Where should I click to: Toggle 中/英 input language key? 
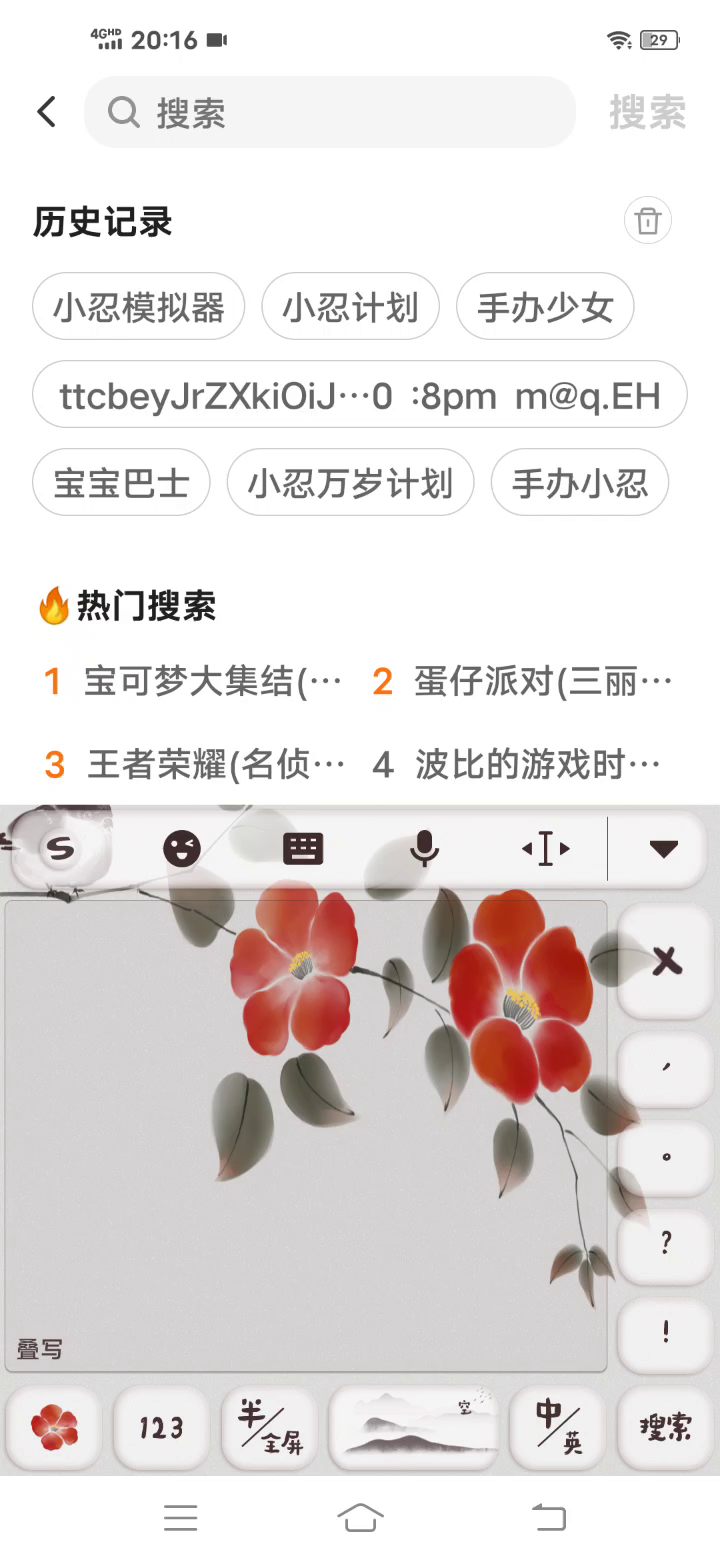point(558,1427)
